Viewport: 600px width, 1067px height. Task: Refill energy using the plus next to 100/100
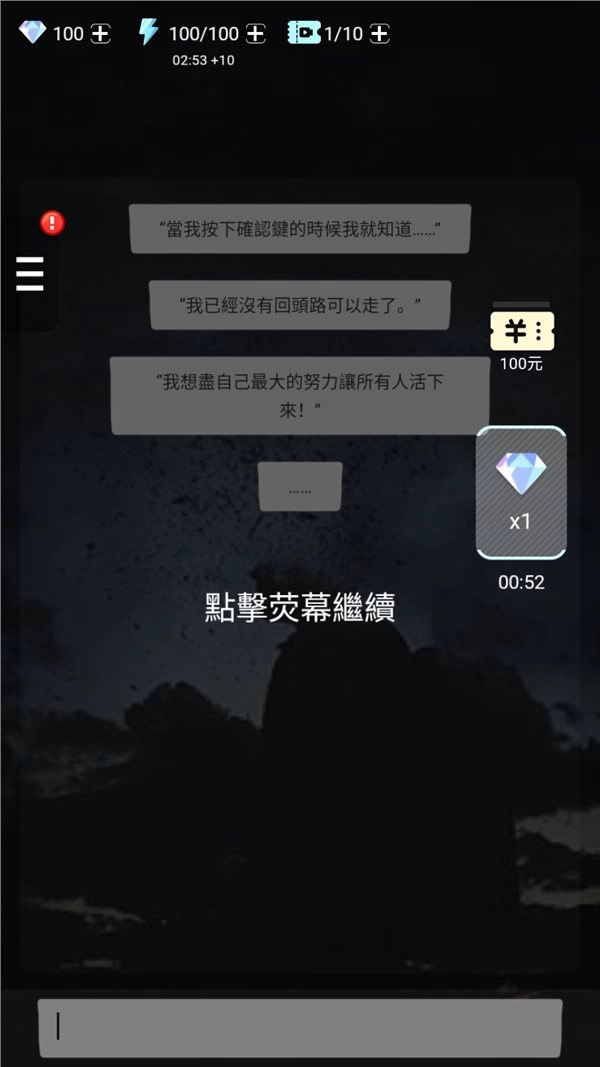(x=256, y=34)
